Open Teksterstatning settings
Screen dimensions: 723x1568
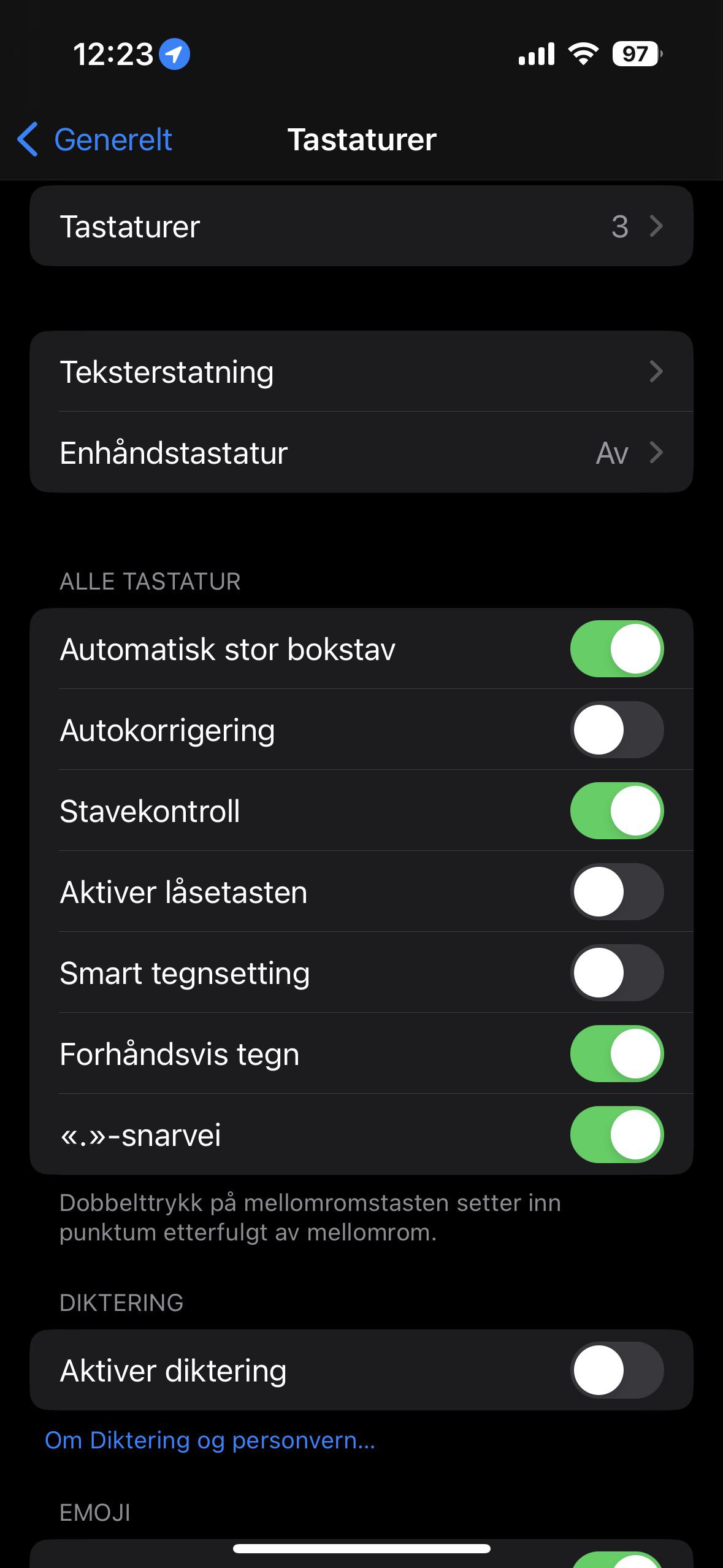pyautogui.click(x=362, y=371)
